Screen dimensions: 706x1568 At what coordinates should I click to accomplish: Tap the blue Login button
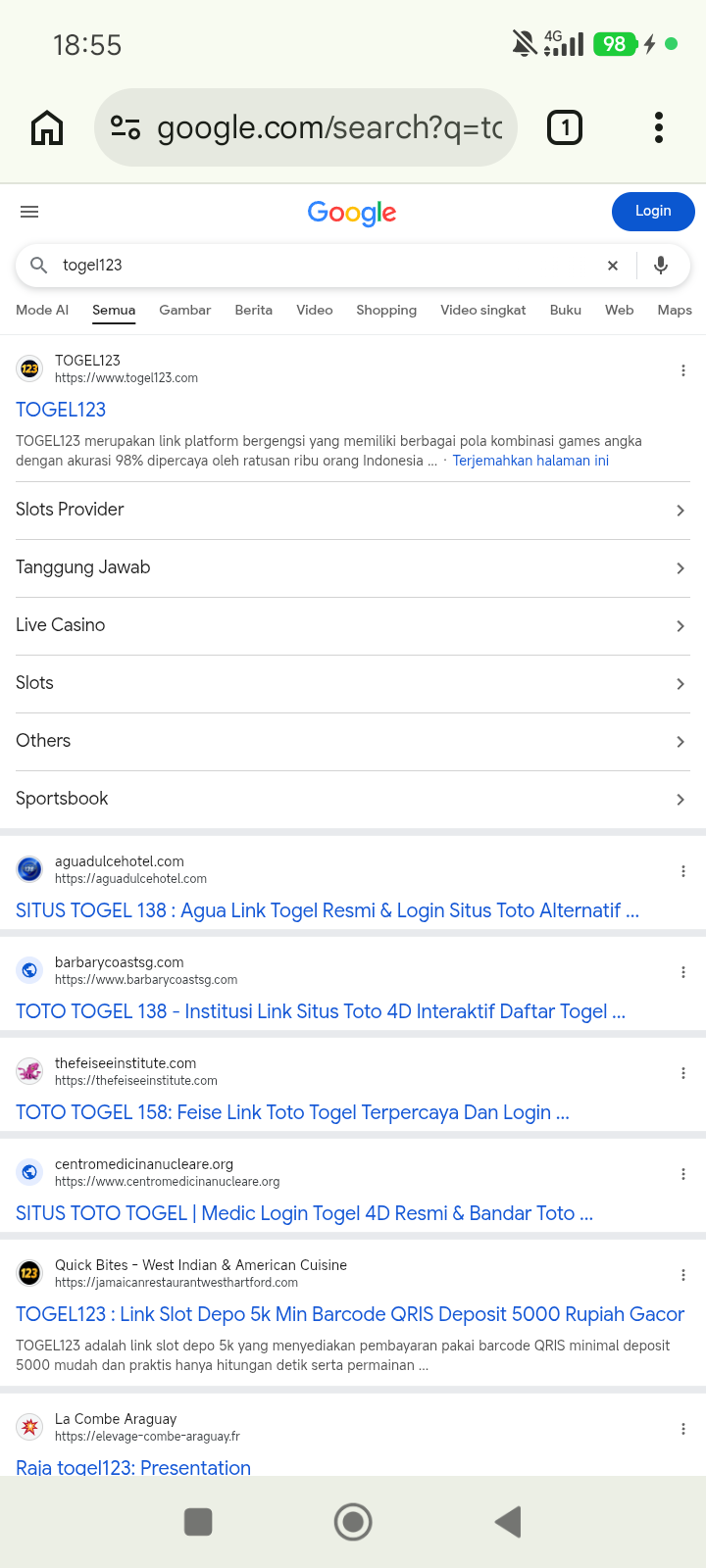click(x=653, y=212)
